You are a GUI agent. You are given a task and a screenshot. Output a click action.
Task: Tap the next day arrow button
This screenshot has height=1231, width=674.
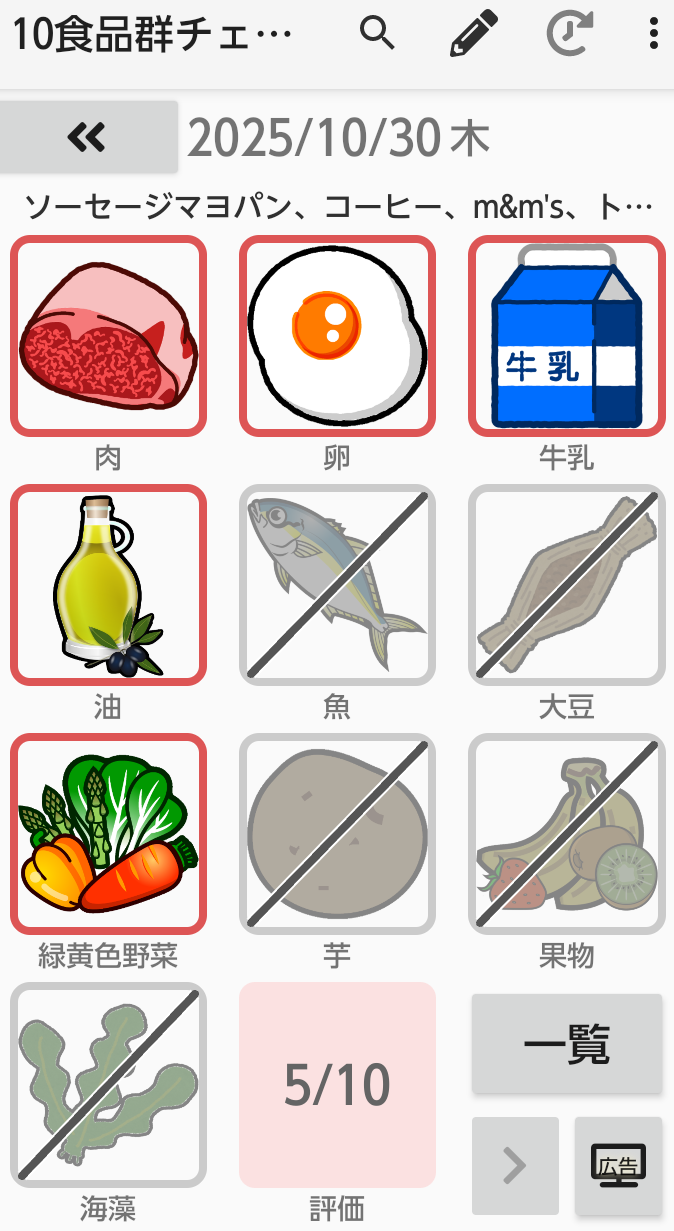pos(515,1165)
